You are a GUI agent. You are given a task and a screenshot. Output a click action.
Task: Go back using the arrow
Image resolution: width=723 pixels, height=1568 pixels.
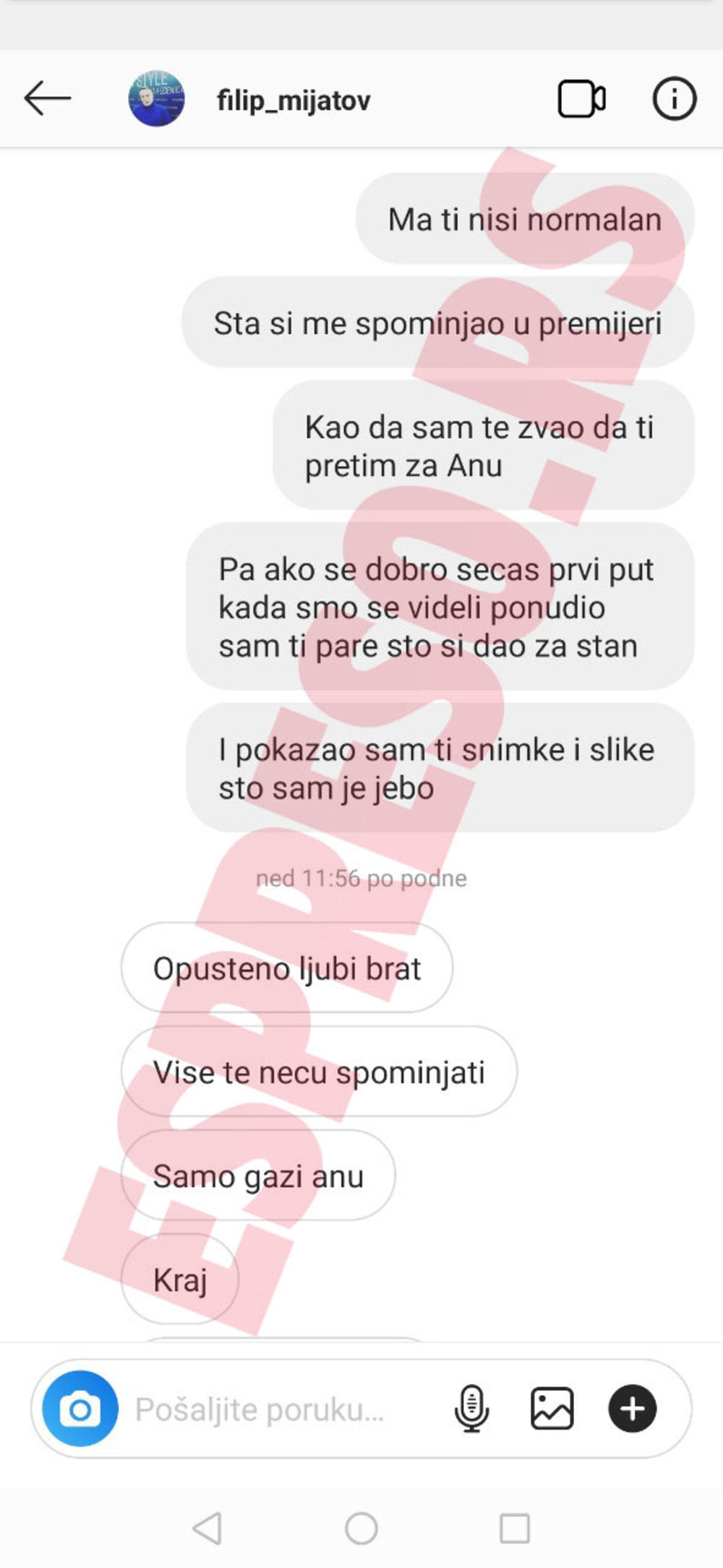coord(47,98)
